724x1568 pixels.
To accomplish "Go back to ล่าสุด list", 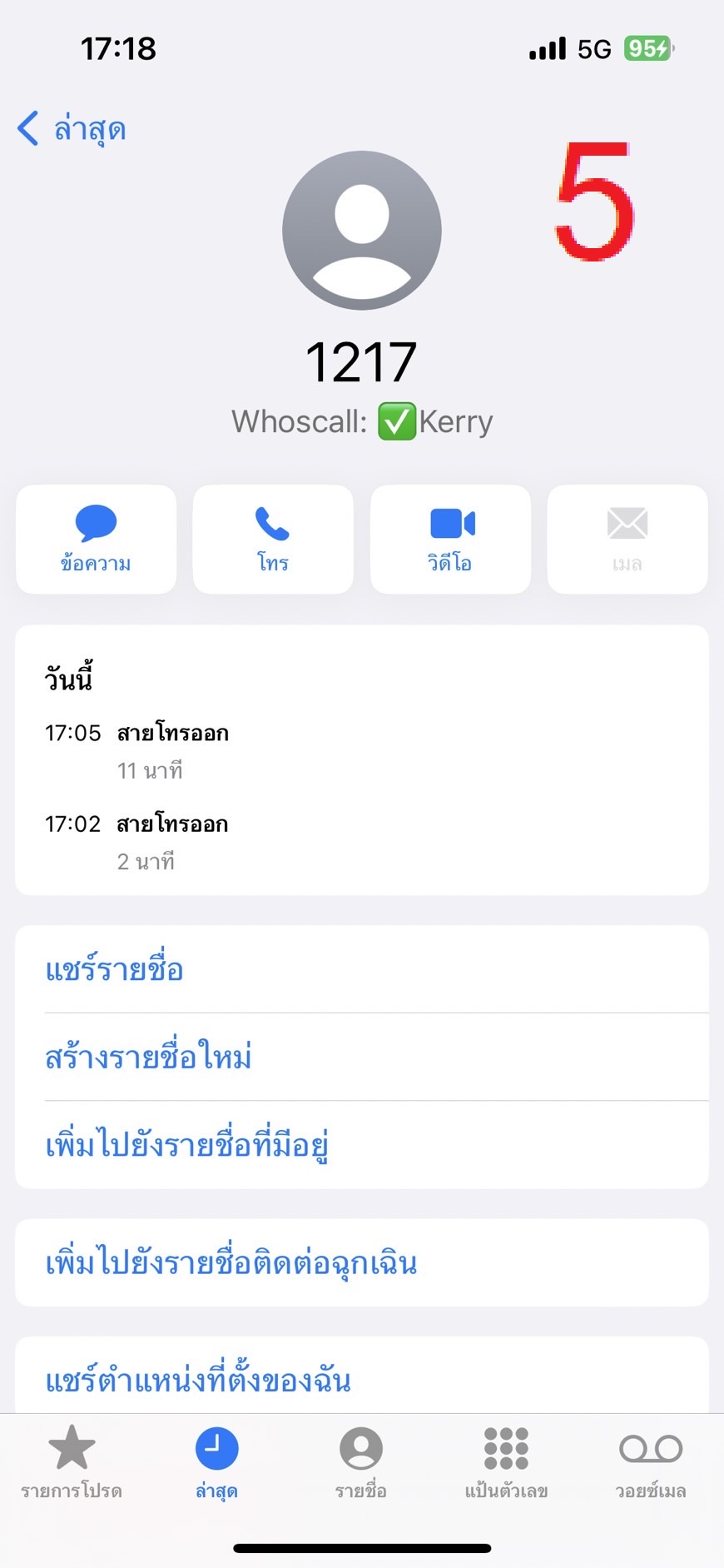I will tap(72, 129).
